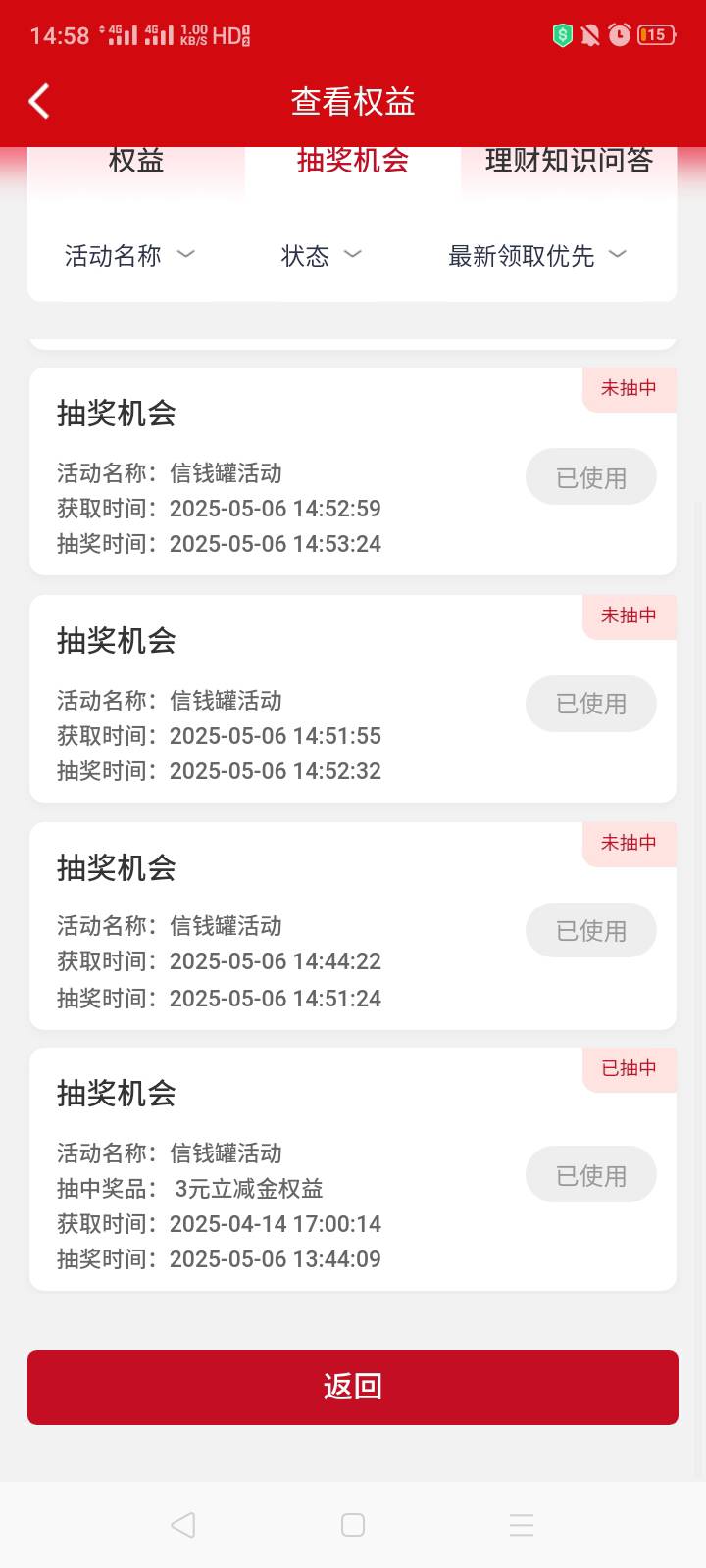The width and height of the screenshot is (706, 1568).
Task: Tap 已使用 on the 3元立减金权益 card
Action: pyautogui.click(x=591, y=1174)
